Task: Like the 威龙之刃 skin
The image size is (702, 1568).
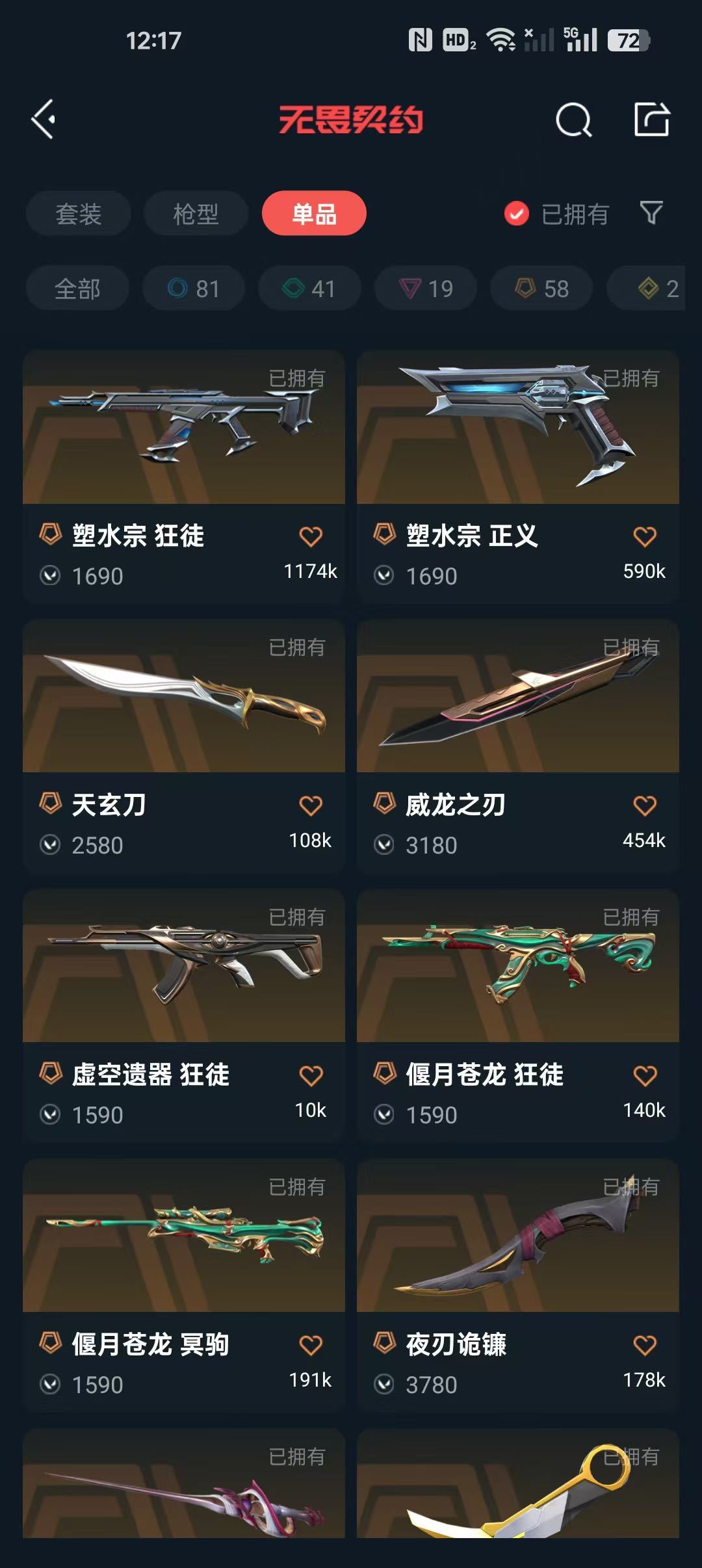Action: pyautogui.click(x=645, y=806)
